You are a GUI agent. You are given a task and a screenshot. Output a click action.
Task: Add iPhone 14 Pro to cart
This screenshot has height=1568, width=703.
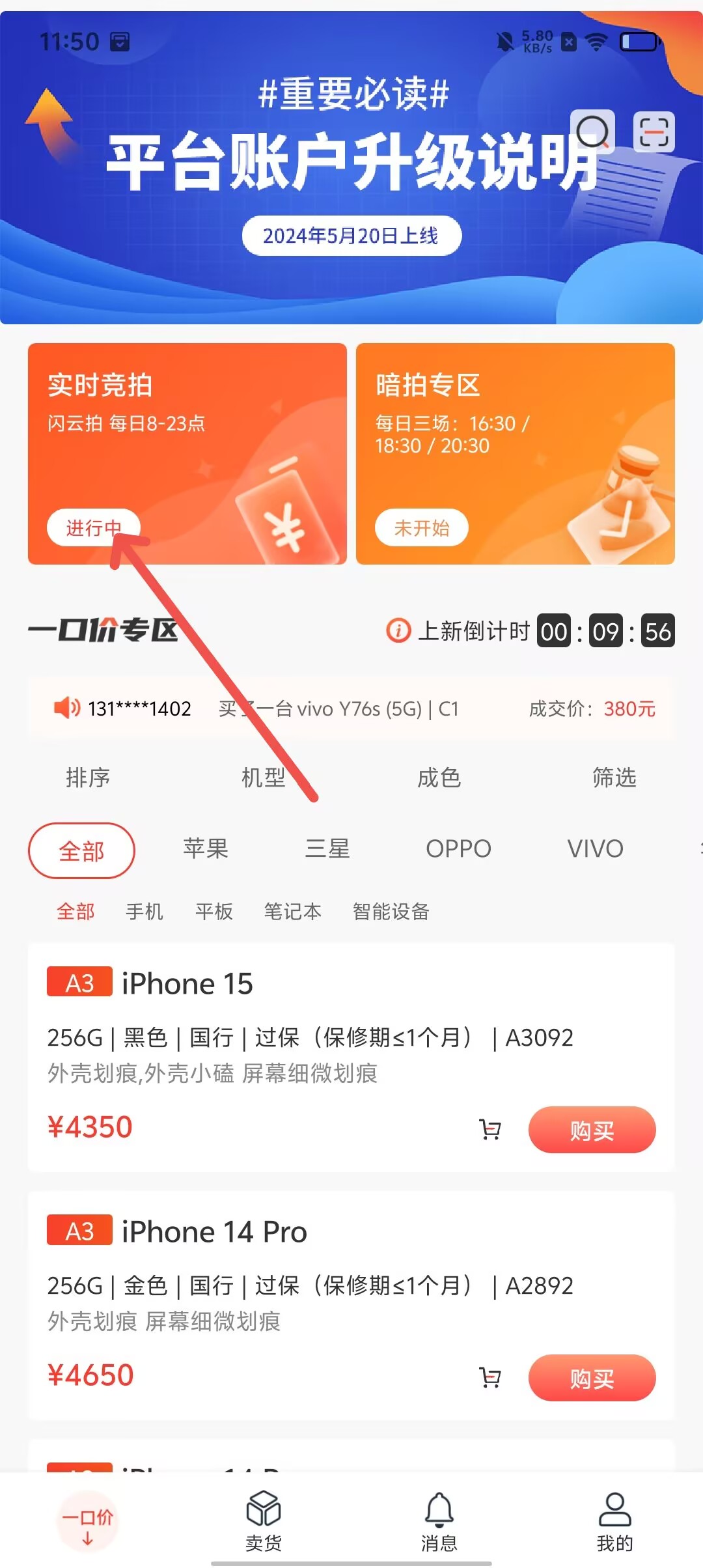pos(490,1377)
